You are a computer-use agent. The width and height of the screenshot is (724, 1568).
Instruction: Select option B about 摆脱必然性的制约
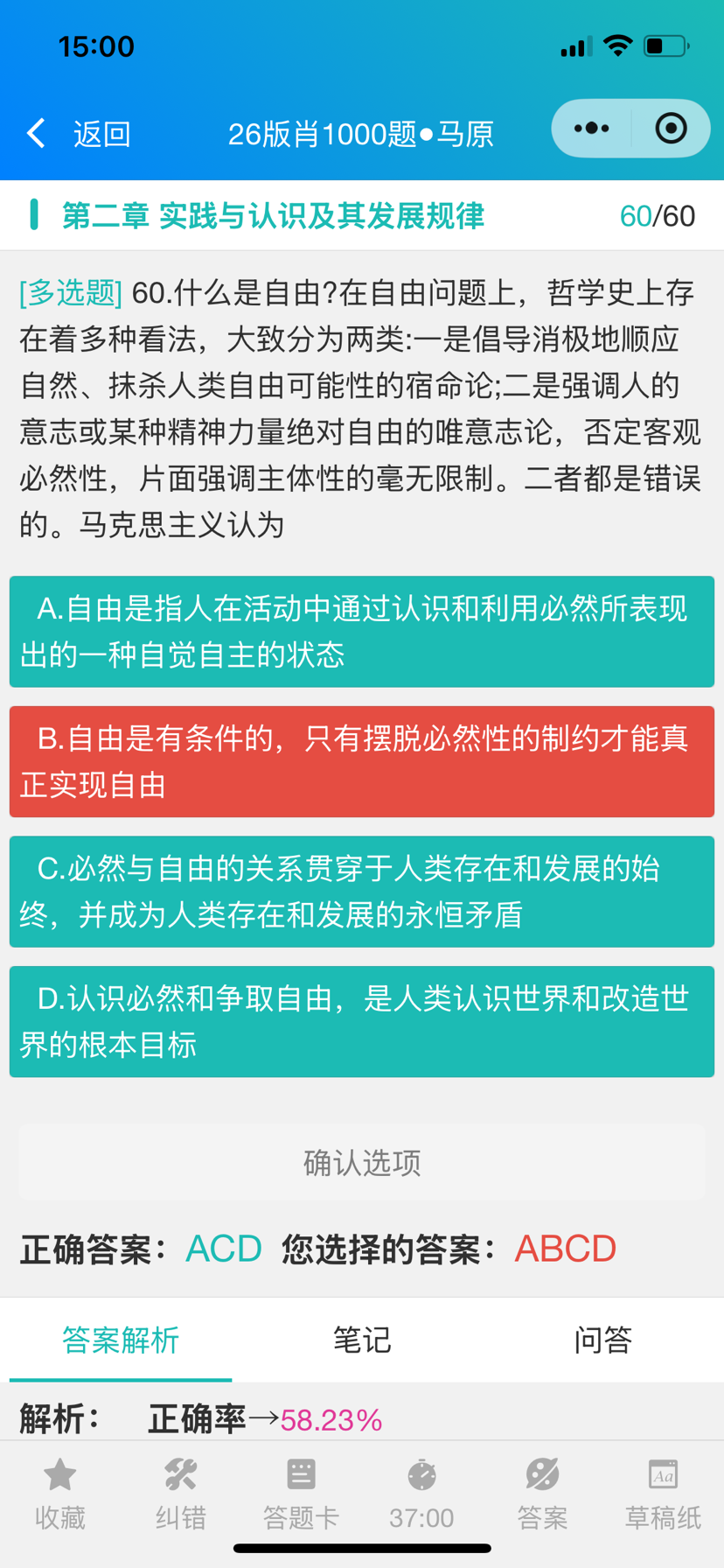pyautogui.click(x=362, y=761)
